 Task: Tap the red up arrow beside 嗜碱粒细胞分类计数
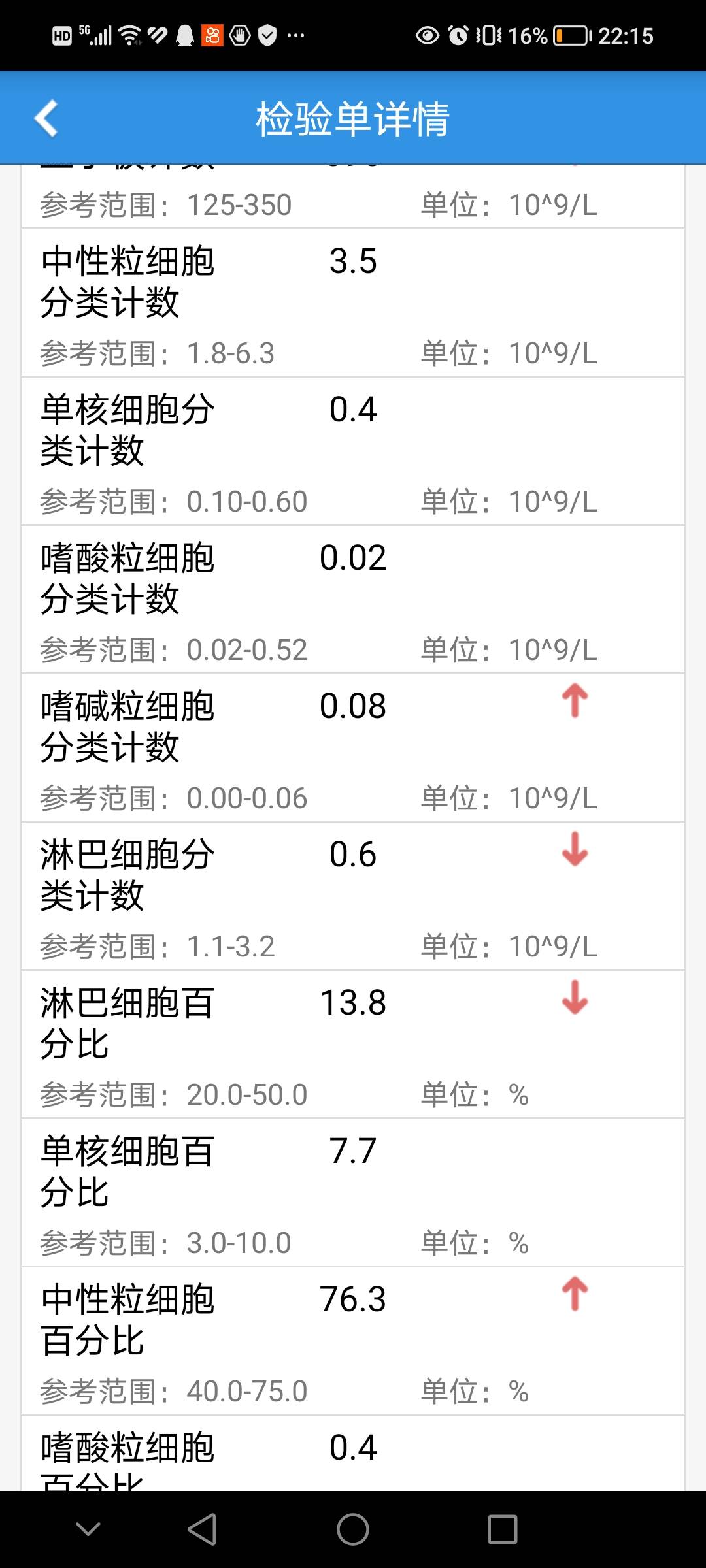point(574,702)
